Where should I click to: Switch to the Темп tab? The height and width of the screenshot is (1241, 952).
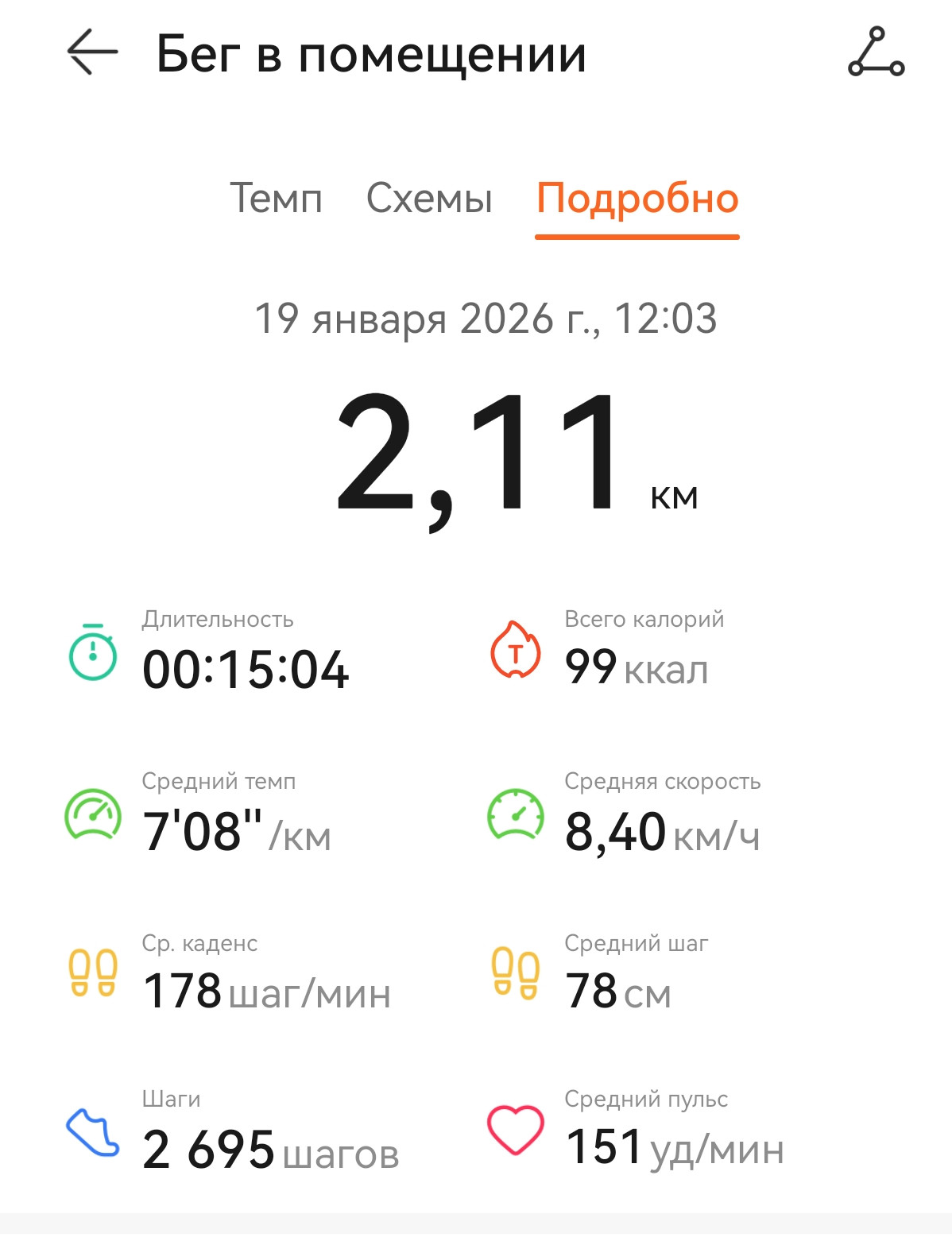pos(276,198)
